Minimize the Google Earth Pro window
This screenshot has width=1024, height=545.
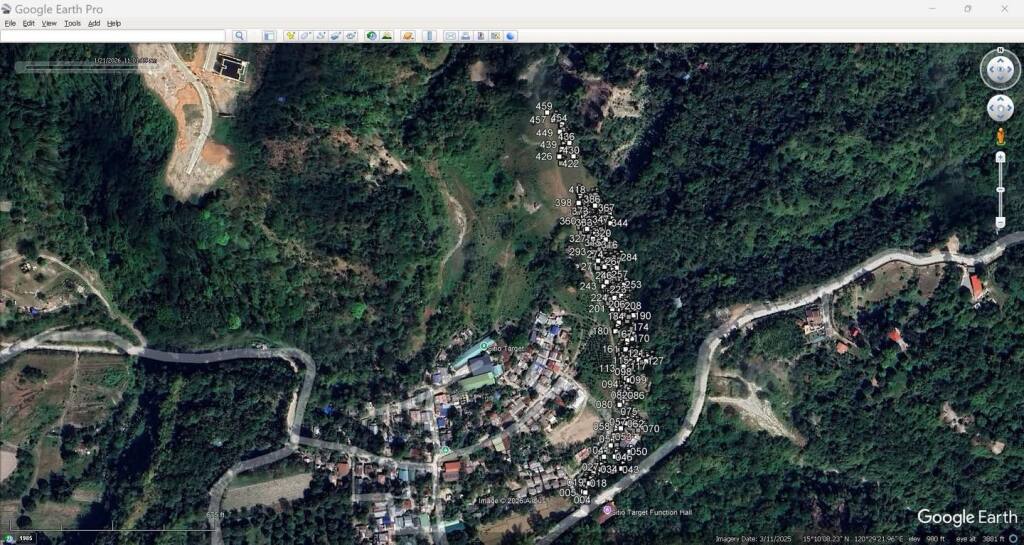coord(932,9)
